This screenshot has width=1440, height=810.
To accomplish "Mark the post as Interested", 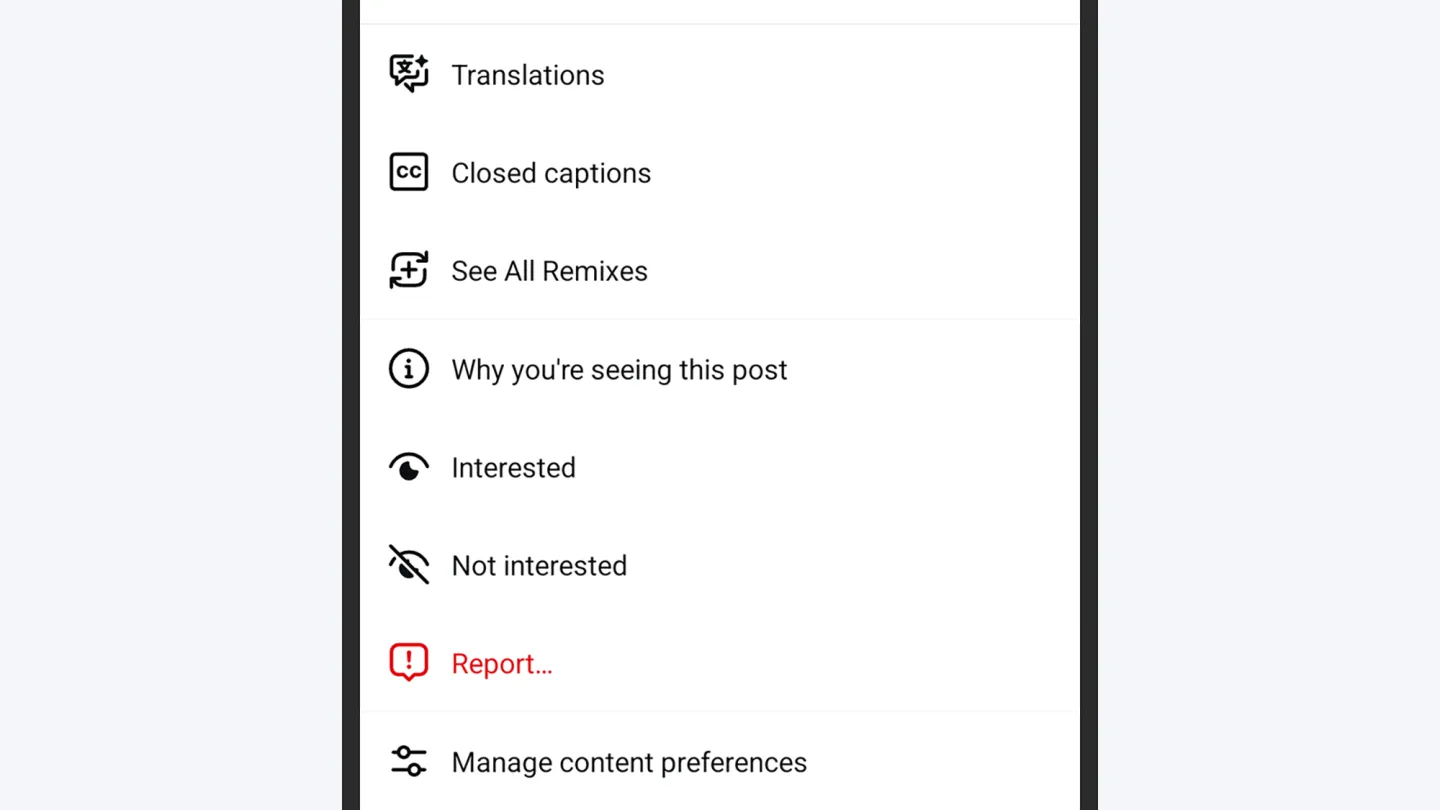I will tap(512, 468).
